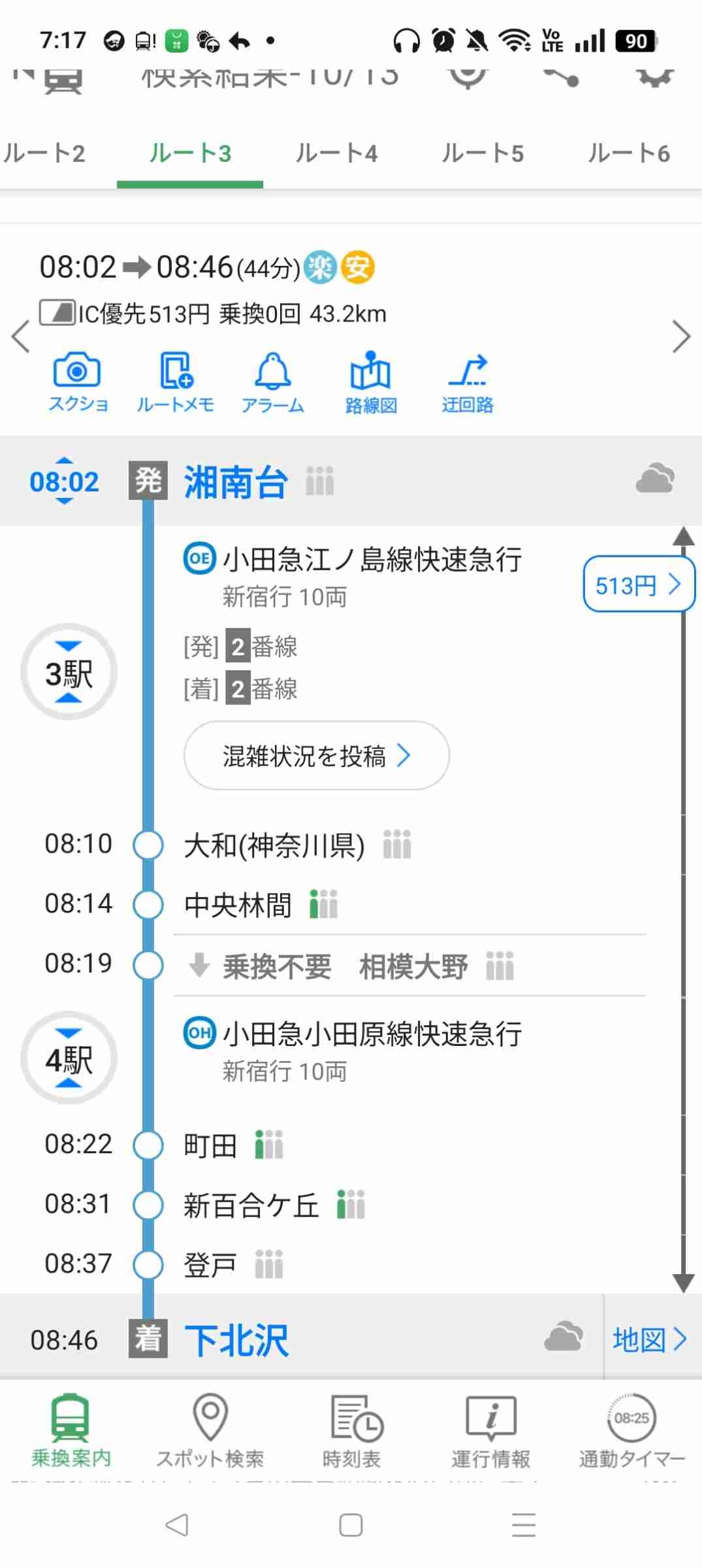Image resolution: width=702 pixels, height=1568 pixels.
Task: Select the ルート5 tab
Action: click(x=483, y=154)
